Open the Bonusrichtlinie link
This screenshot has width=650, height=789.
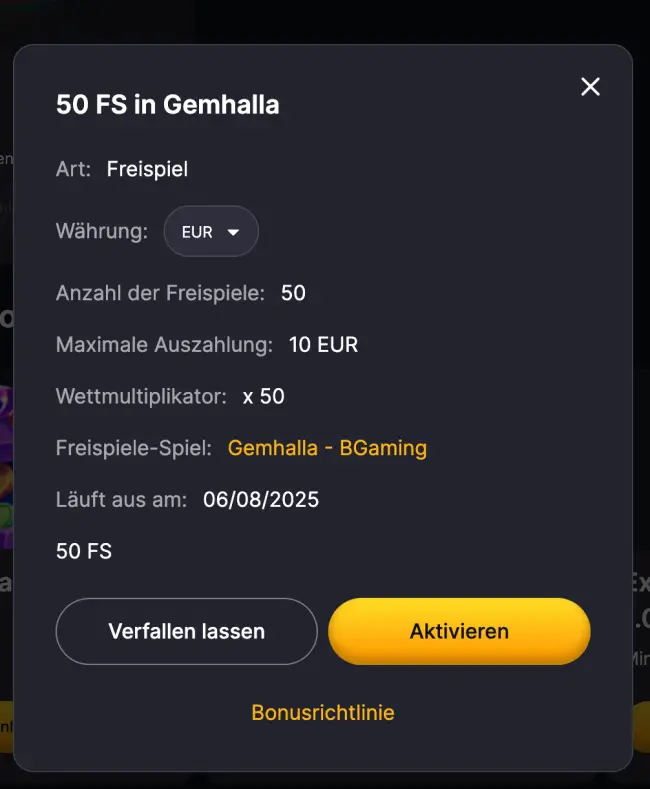pos(323,713)
